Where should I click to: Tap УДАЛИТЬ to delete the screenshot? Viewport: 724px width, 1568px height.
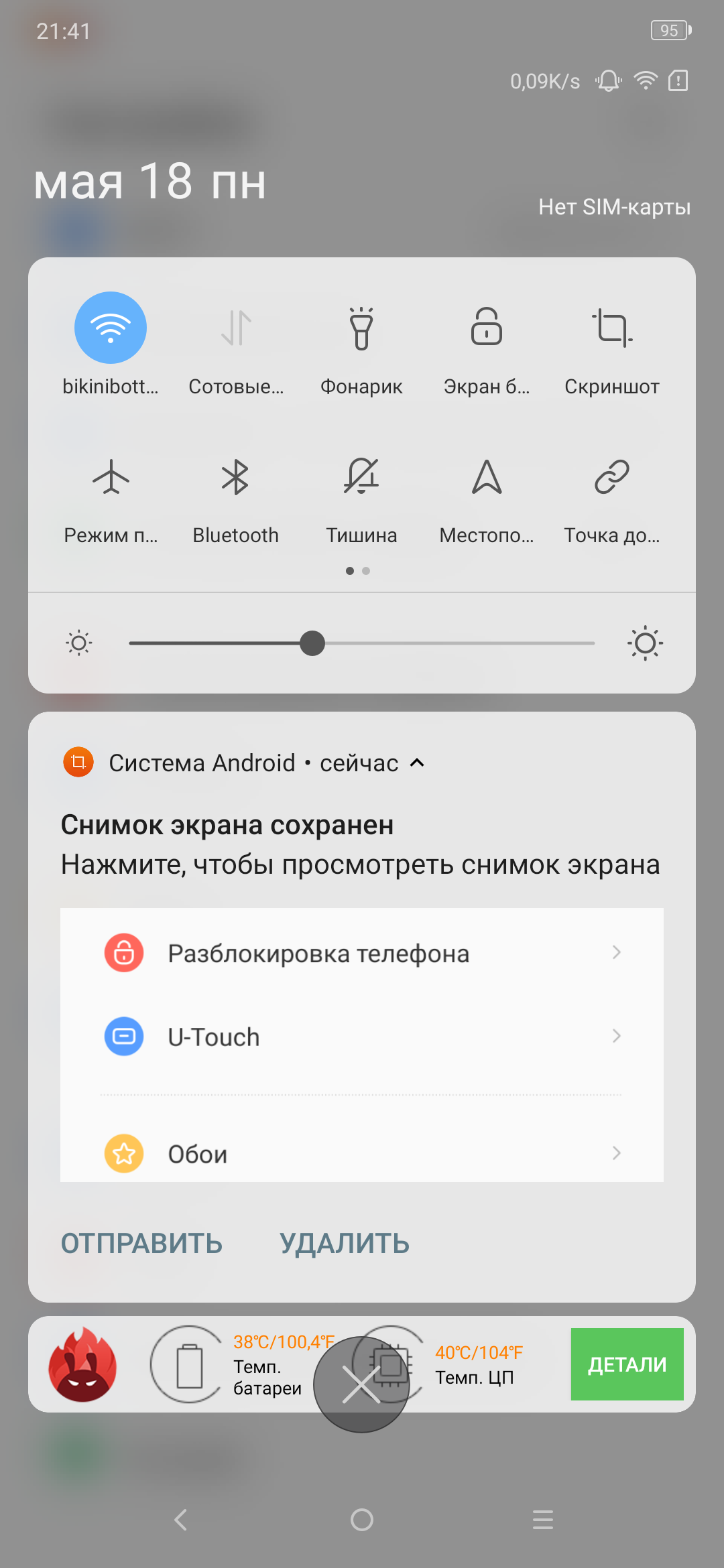pyautogui.click(x=345, y=1244)
